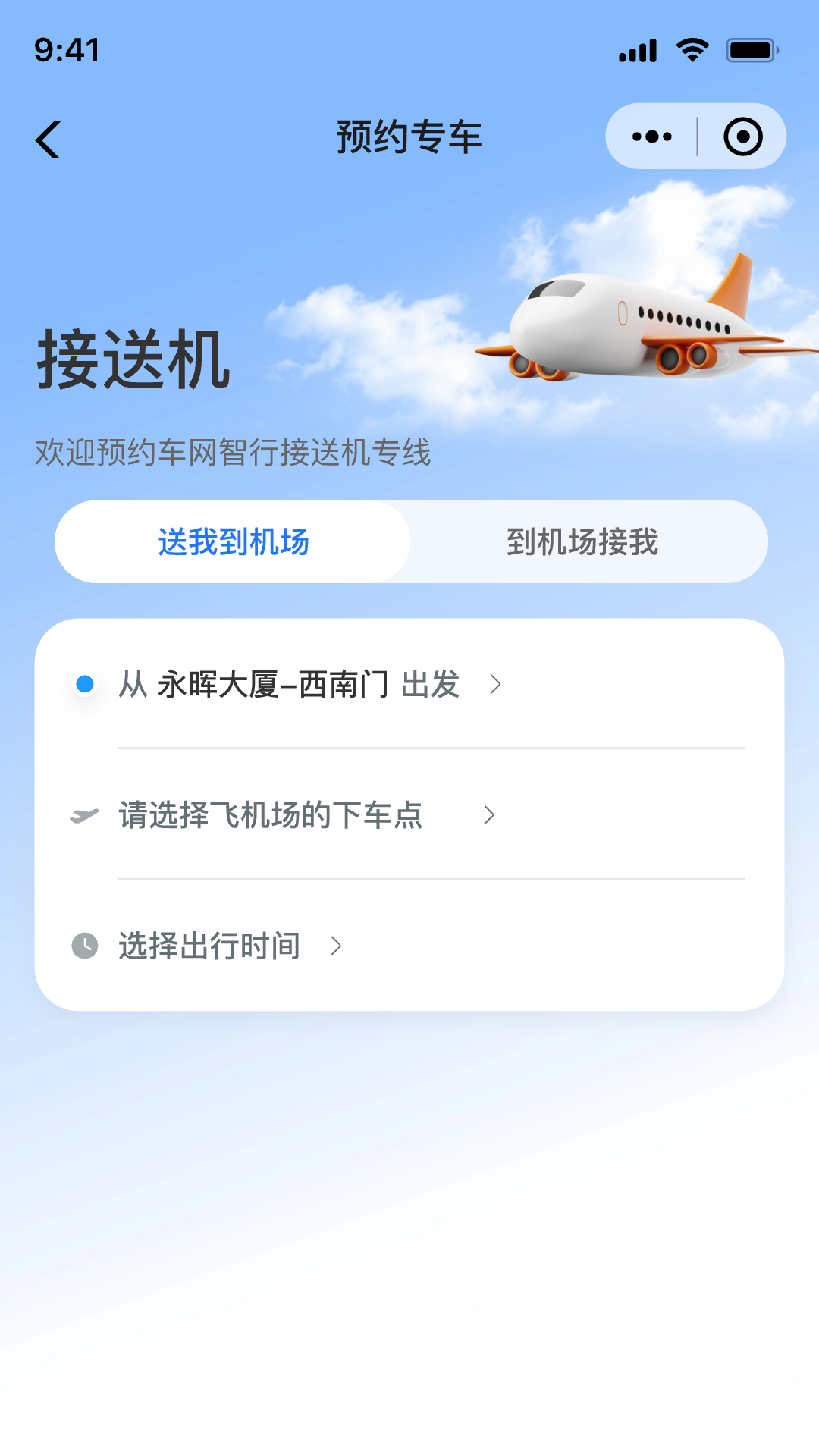The image size is (819, 1456).
Task: Open the more options (•••) capsule menu
Action: (651, 136)
